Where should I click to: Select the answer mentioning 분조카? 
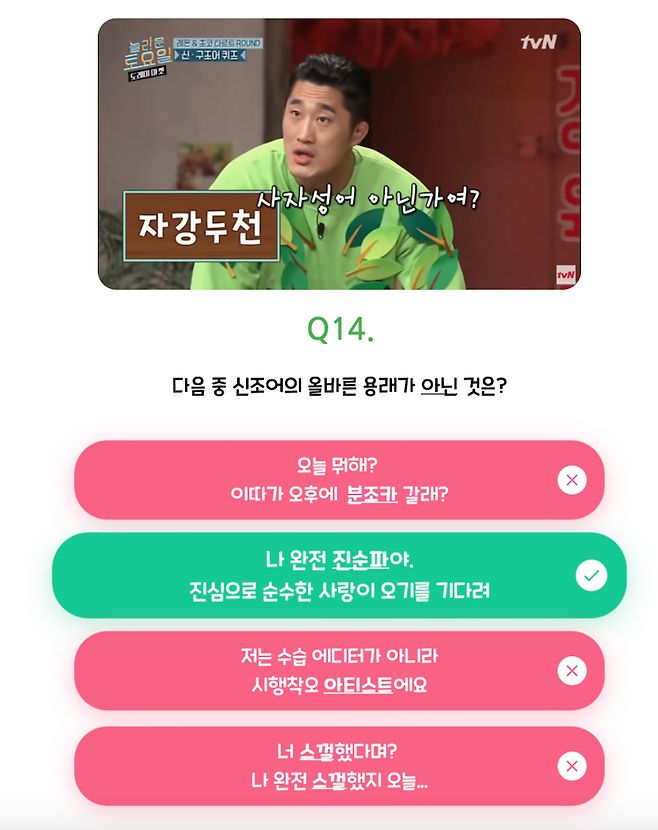pyautogui.click(x=338, y=480)
